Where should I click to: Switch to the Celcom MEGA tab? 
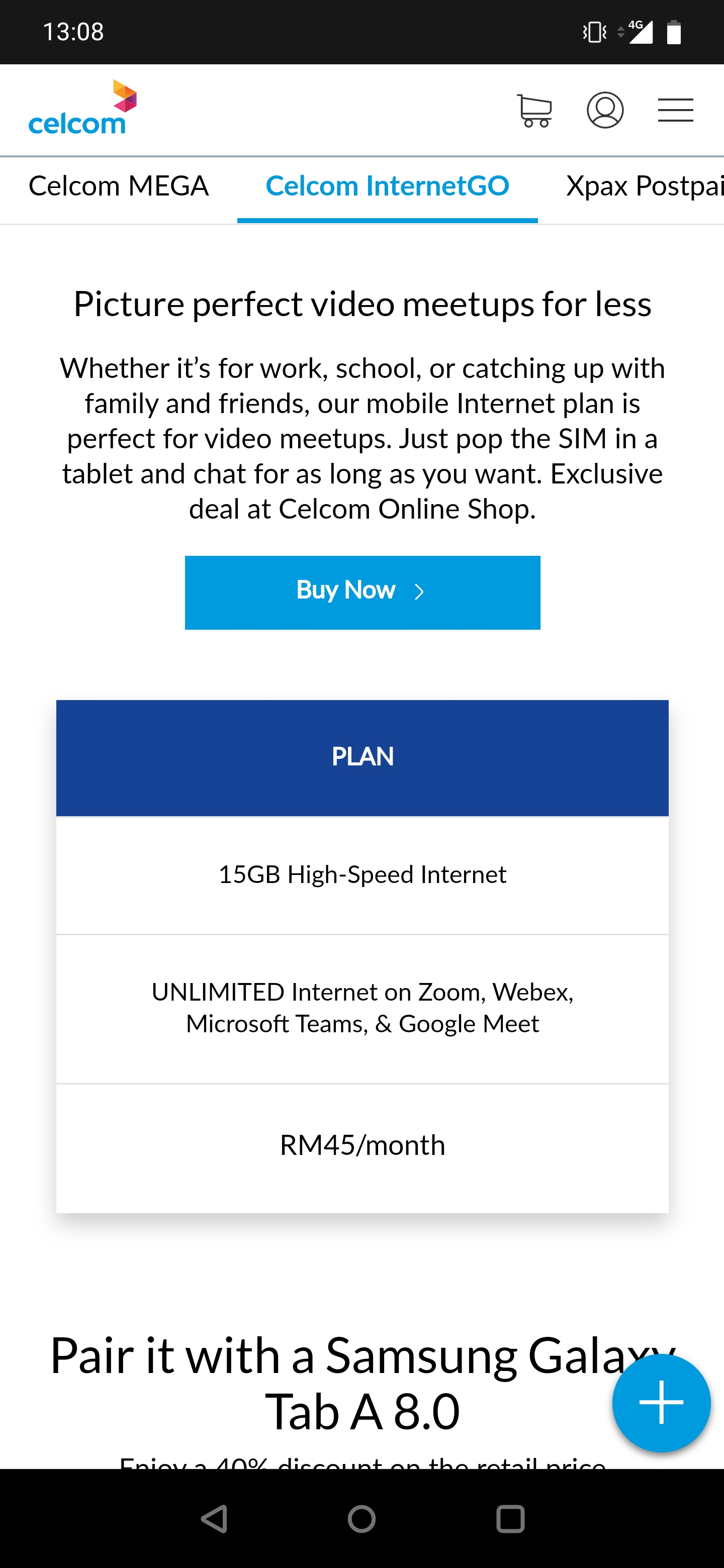click(119, 185)
